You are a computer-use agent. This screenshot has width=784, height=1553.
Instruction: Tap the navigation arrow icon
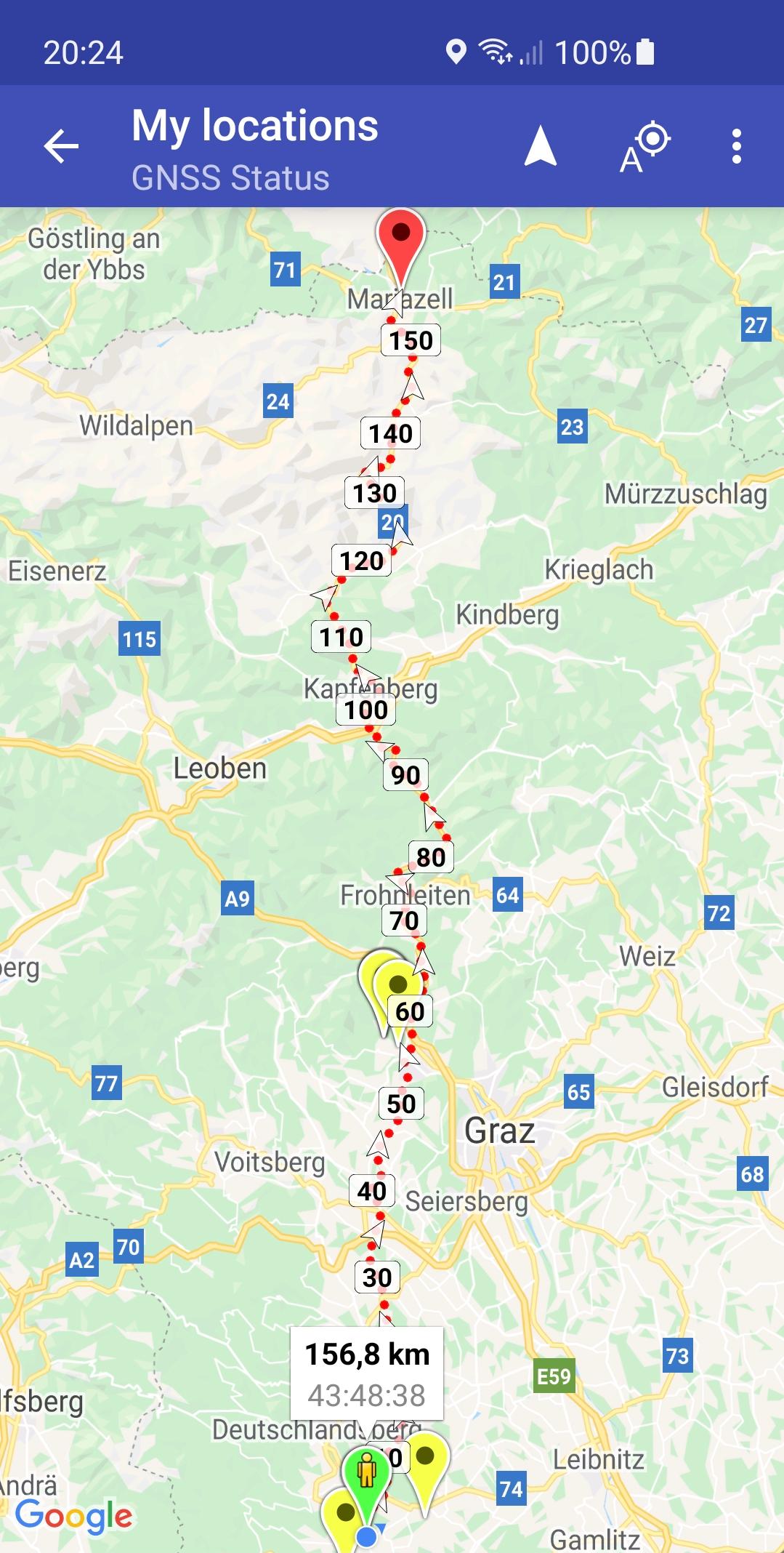541,146
